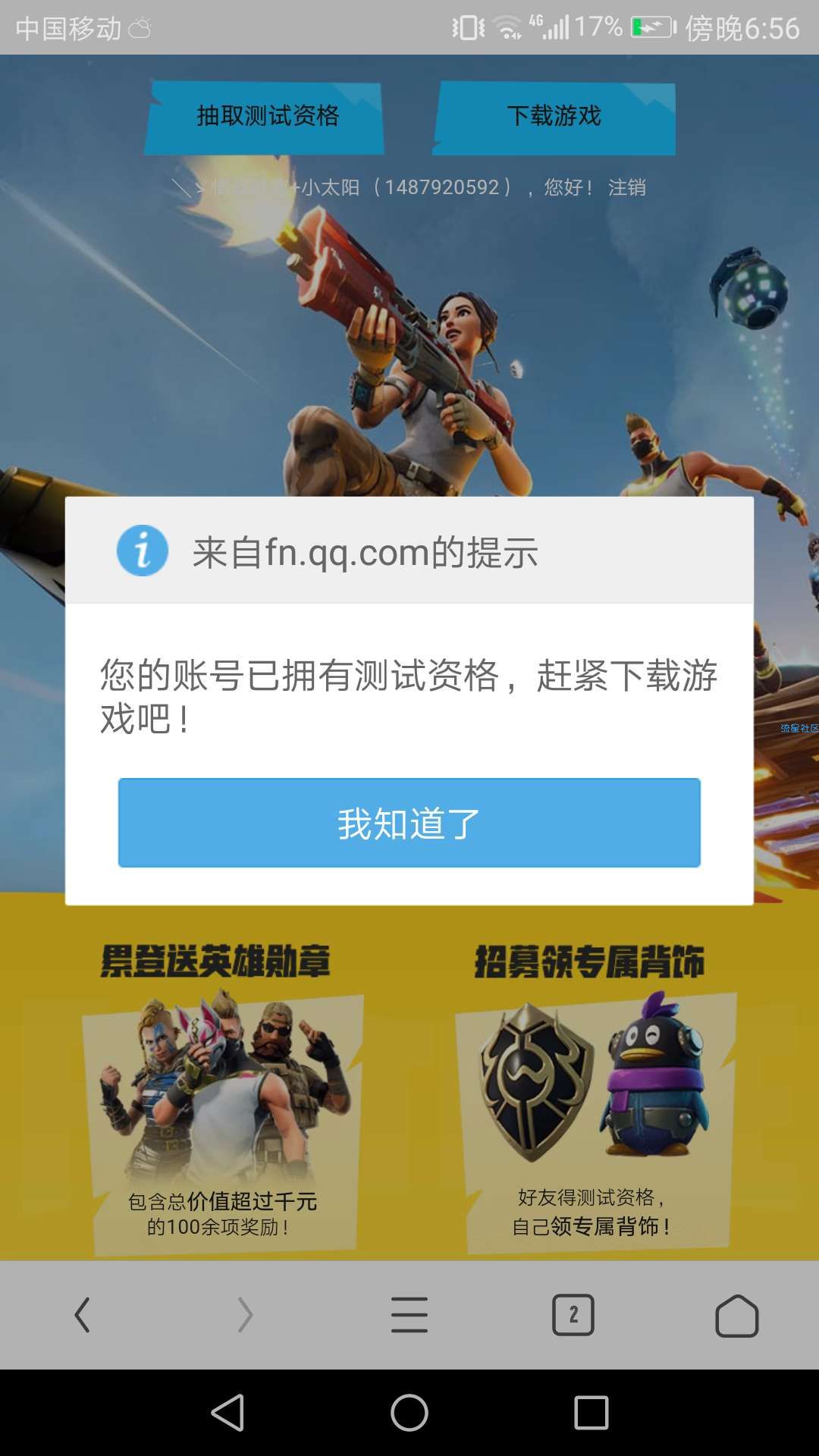
Task: Go to the browser home page
Action: (x=736, y=1314)
